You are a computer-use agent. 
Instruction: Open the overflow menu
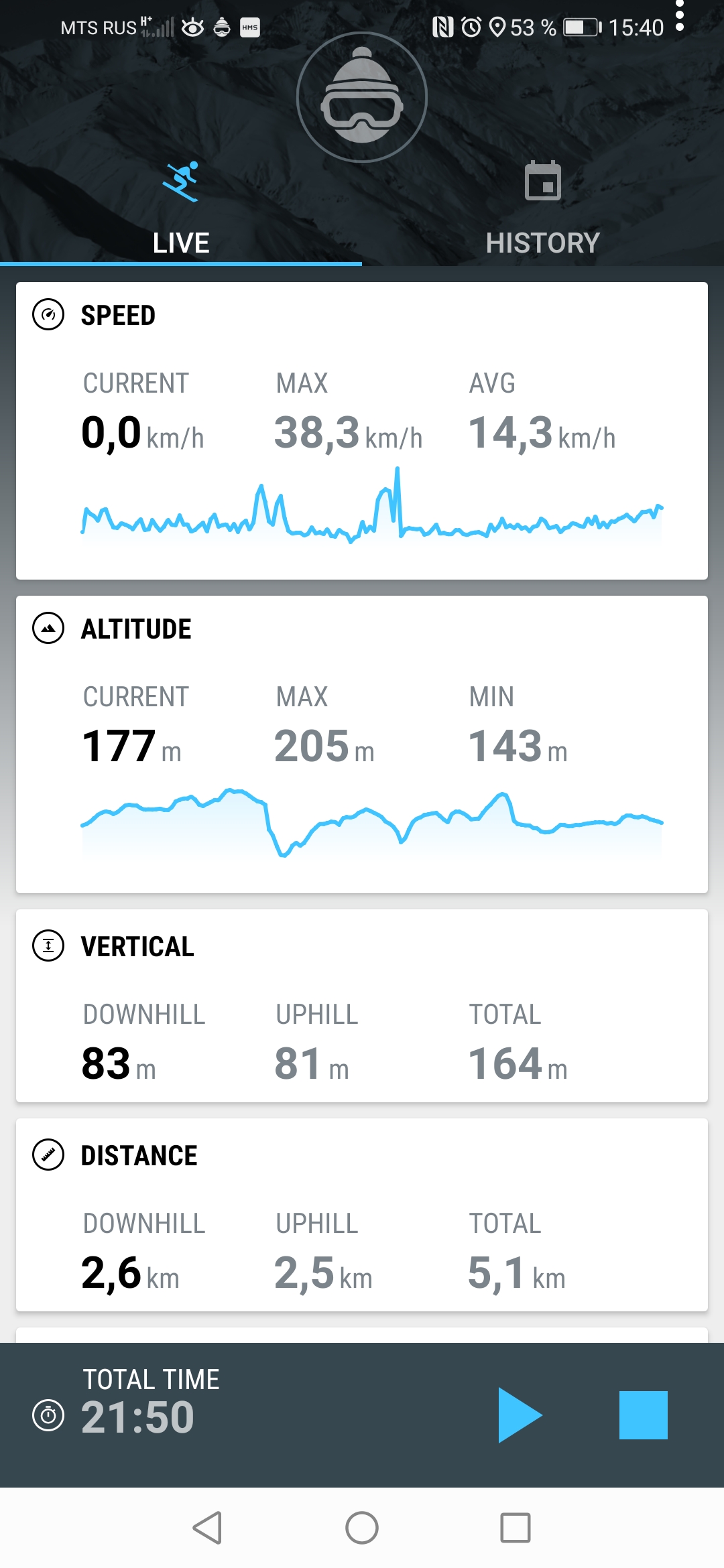click(x=680, y=16)
